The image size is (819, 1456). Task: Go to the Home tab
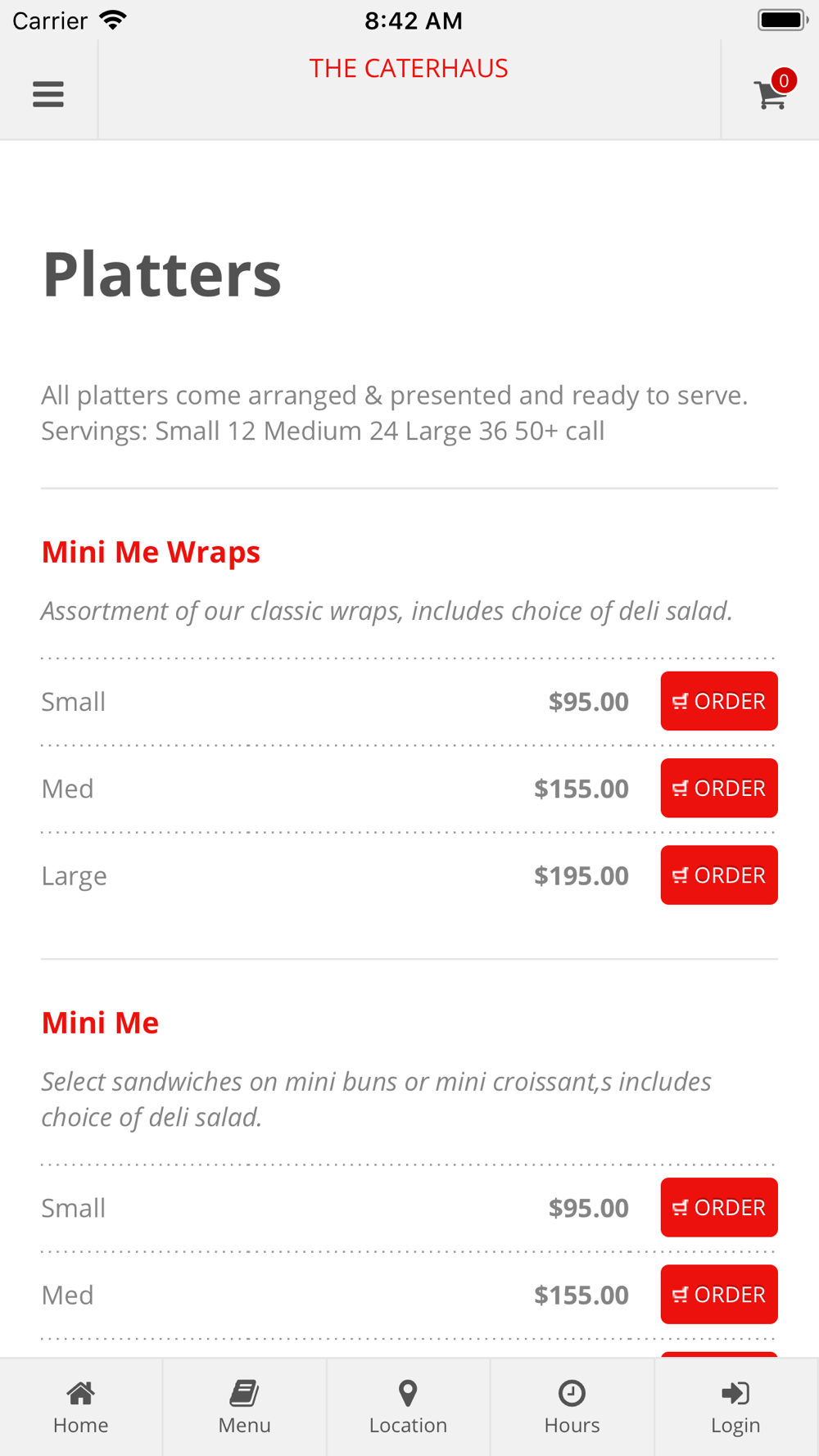pos(81,1407)
